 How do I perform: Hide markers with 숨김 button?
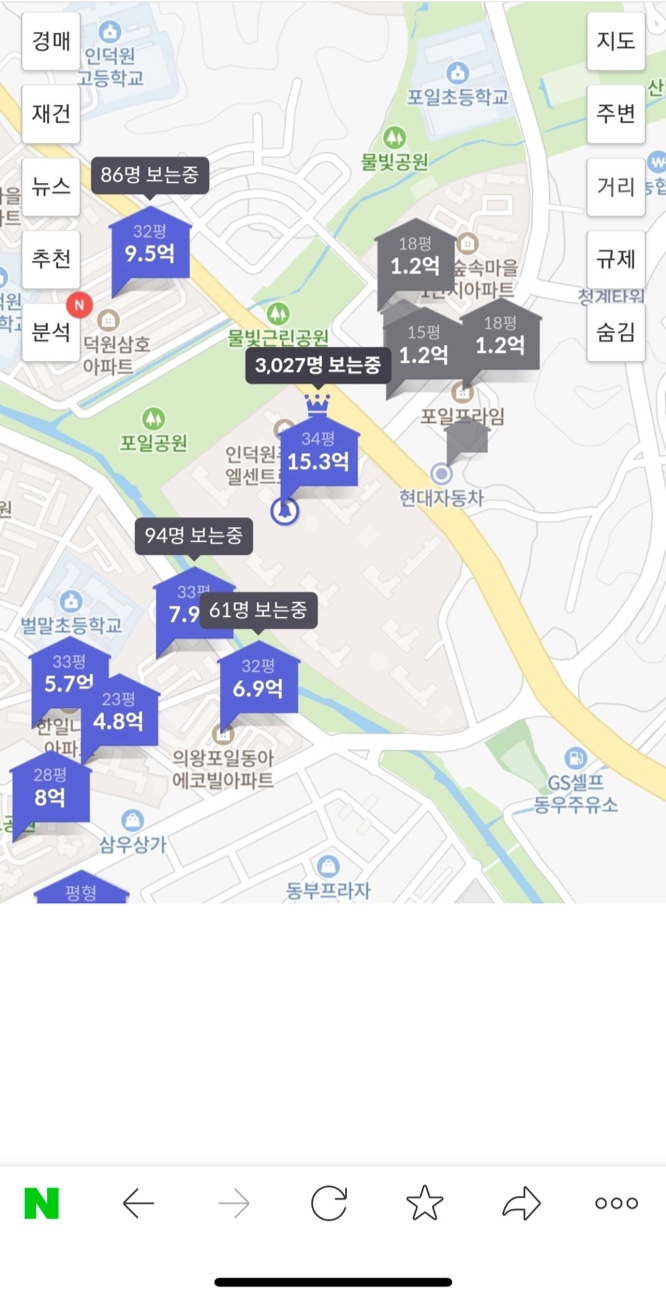click(x=616, y=332)
